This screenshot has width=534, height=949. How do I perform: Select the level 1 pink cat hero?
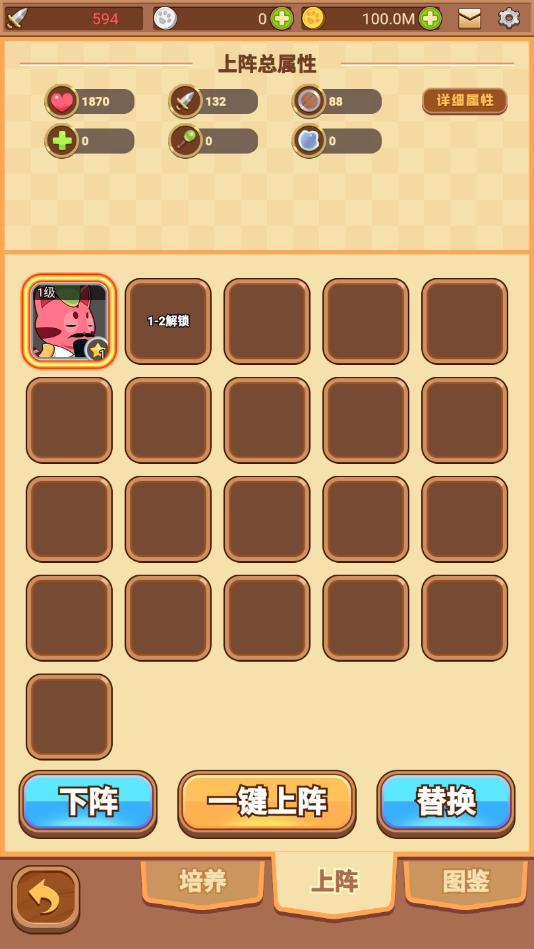click(x=69, y=321)
